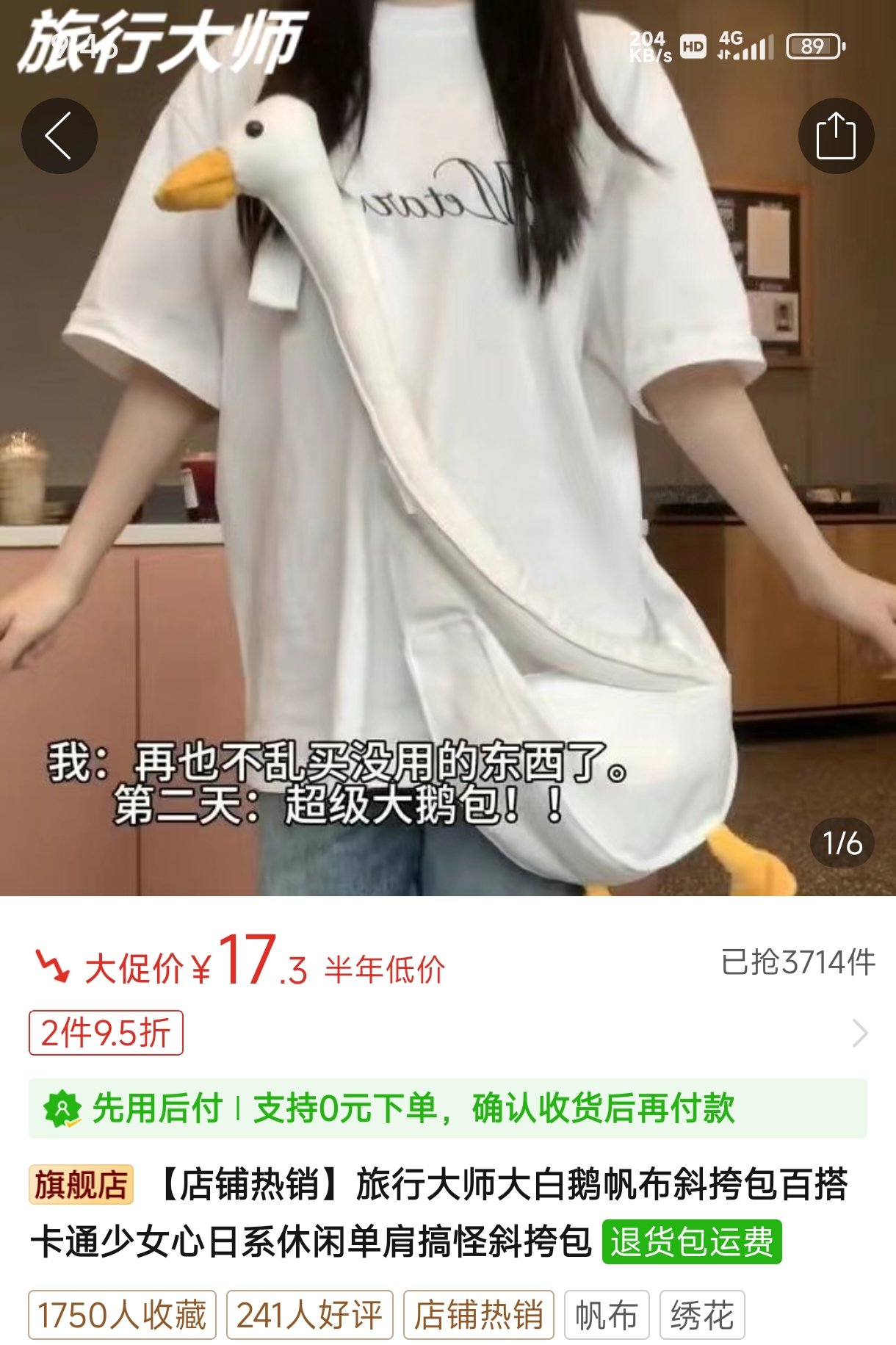This screenshot has width=896, height=1345.
Task: Select the 241人好评 reviews chip
Action: click(309, 1314)
